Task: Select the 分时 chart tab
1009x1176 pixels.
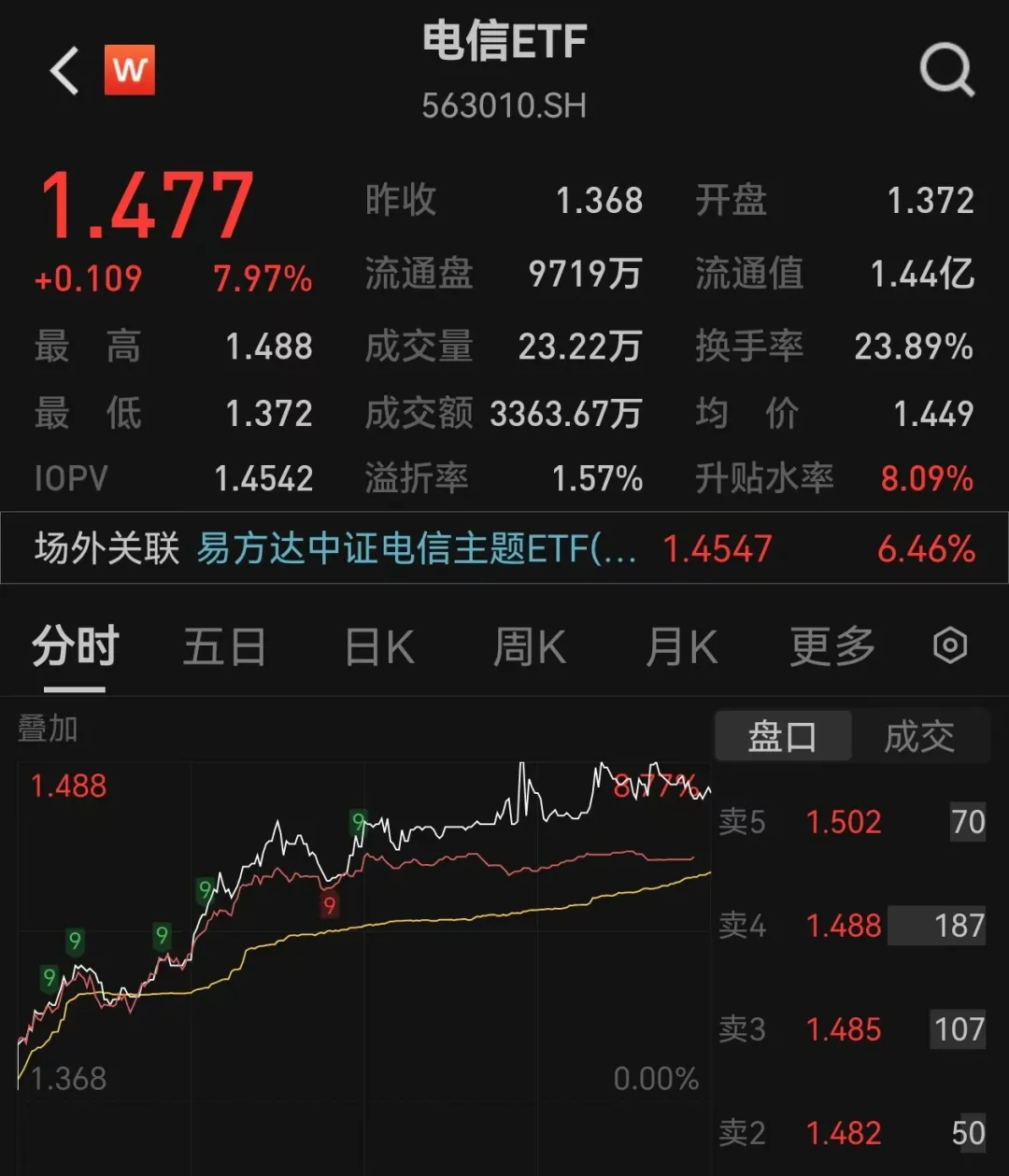Action: 75,646
